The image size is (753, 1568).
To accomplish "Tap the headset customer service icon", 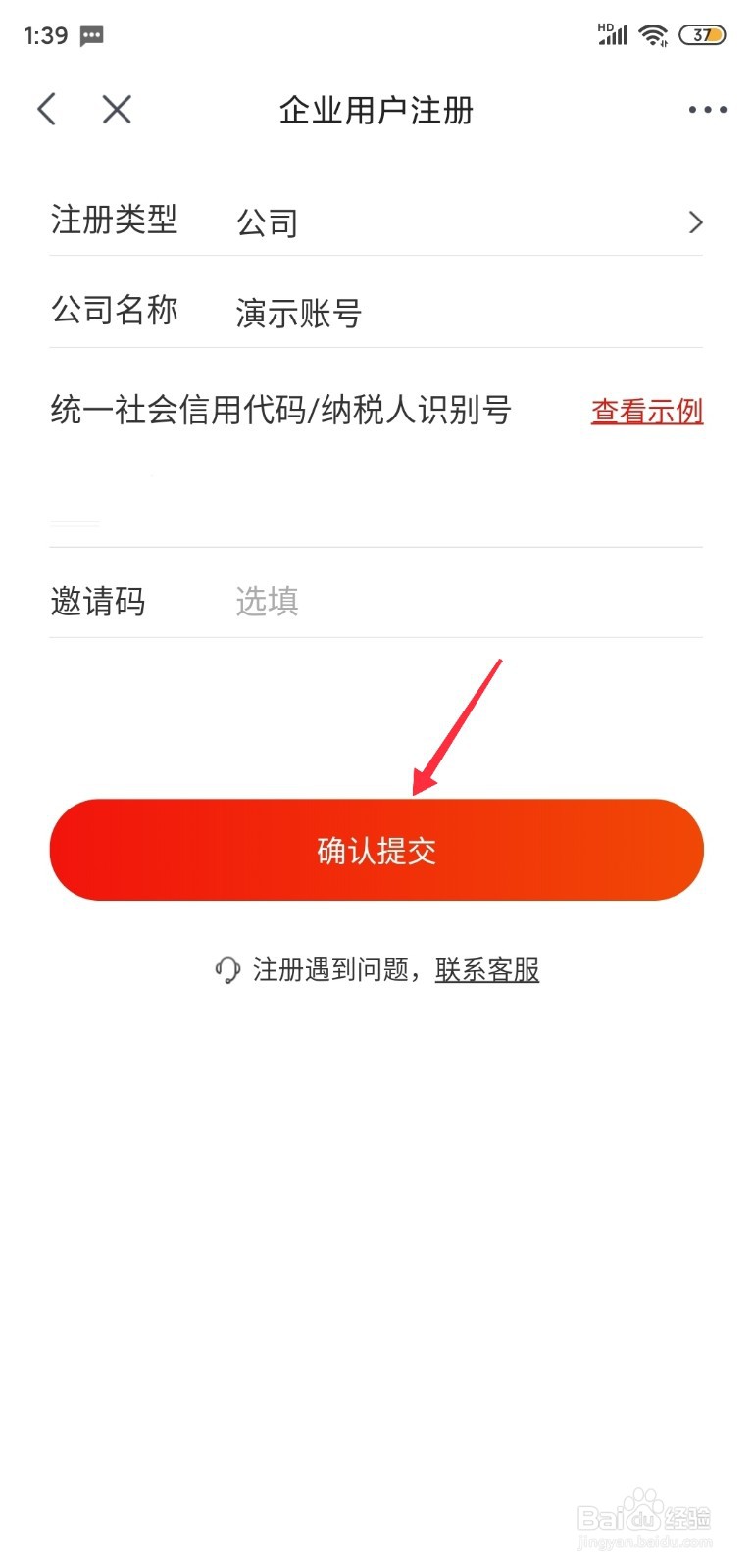I will [x=226, y=970].
